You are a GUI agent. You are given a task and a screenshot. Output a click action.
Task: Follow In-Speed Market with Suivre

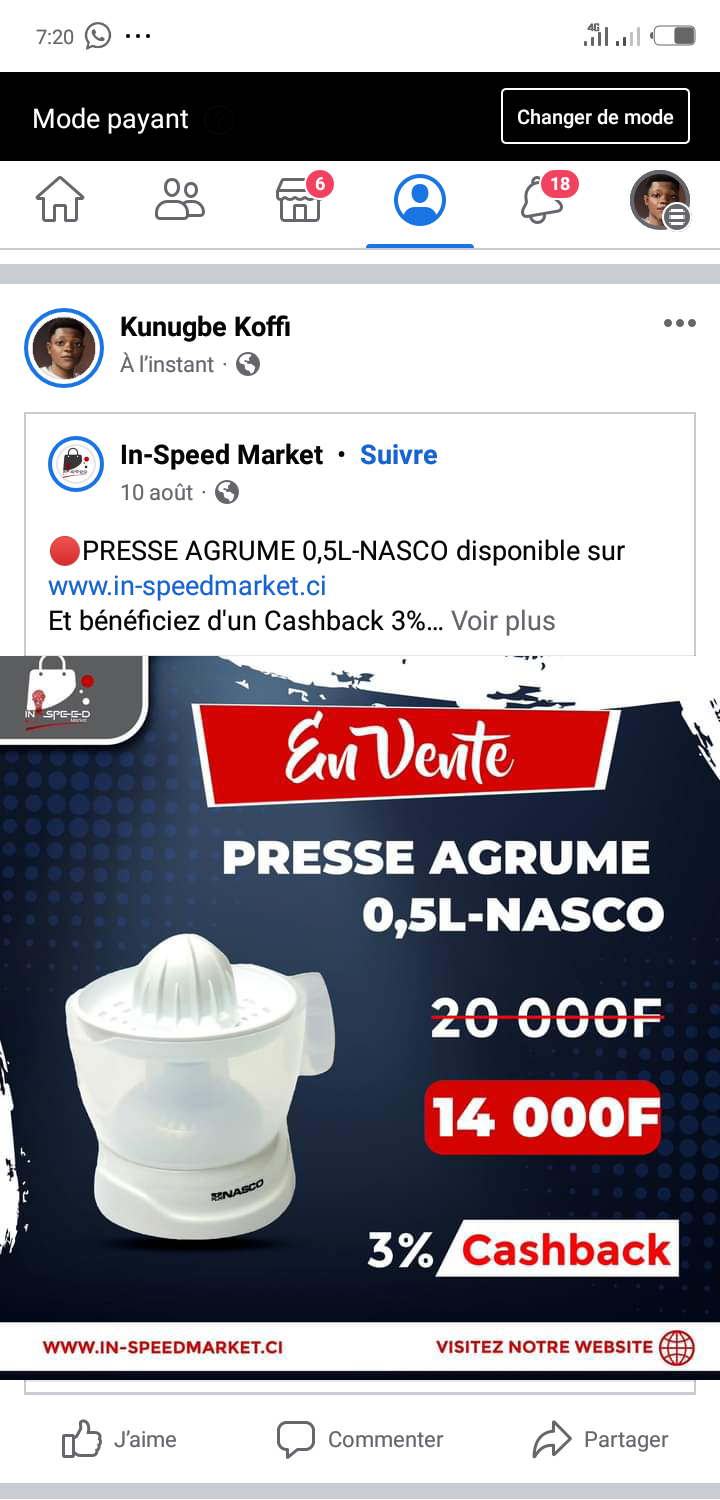398,455
